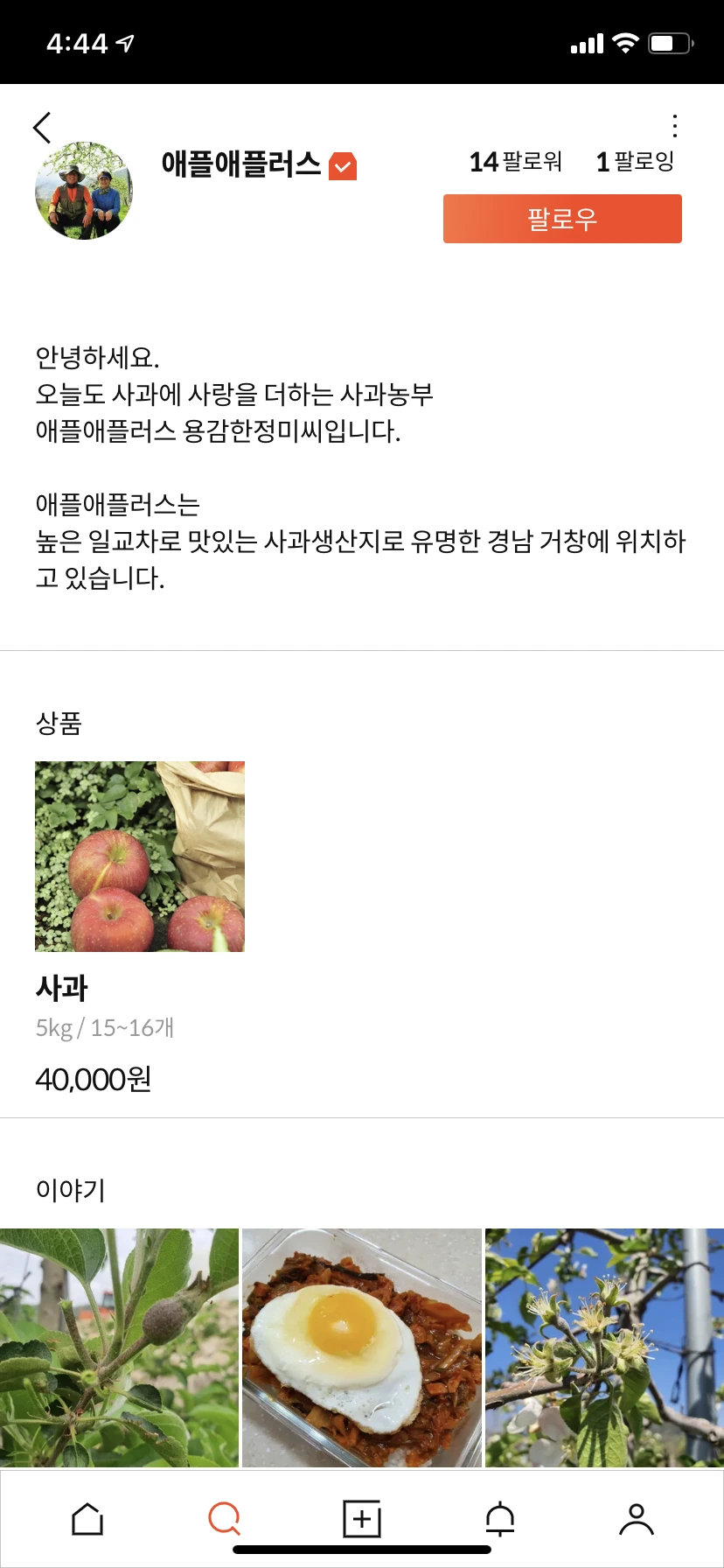This screenshot has width=724, height=1568.
Task: Open the story photo of the budding apple
Action: pos(119,1347)
